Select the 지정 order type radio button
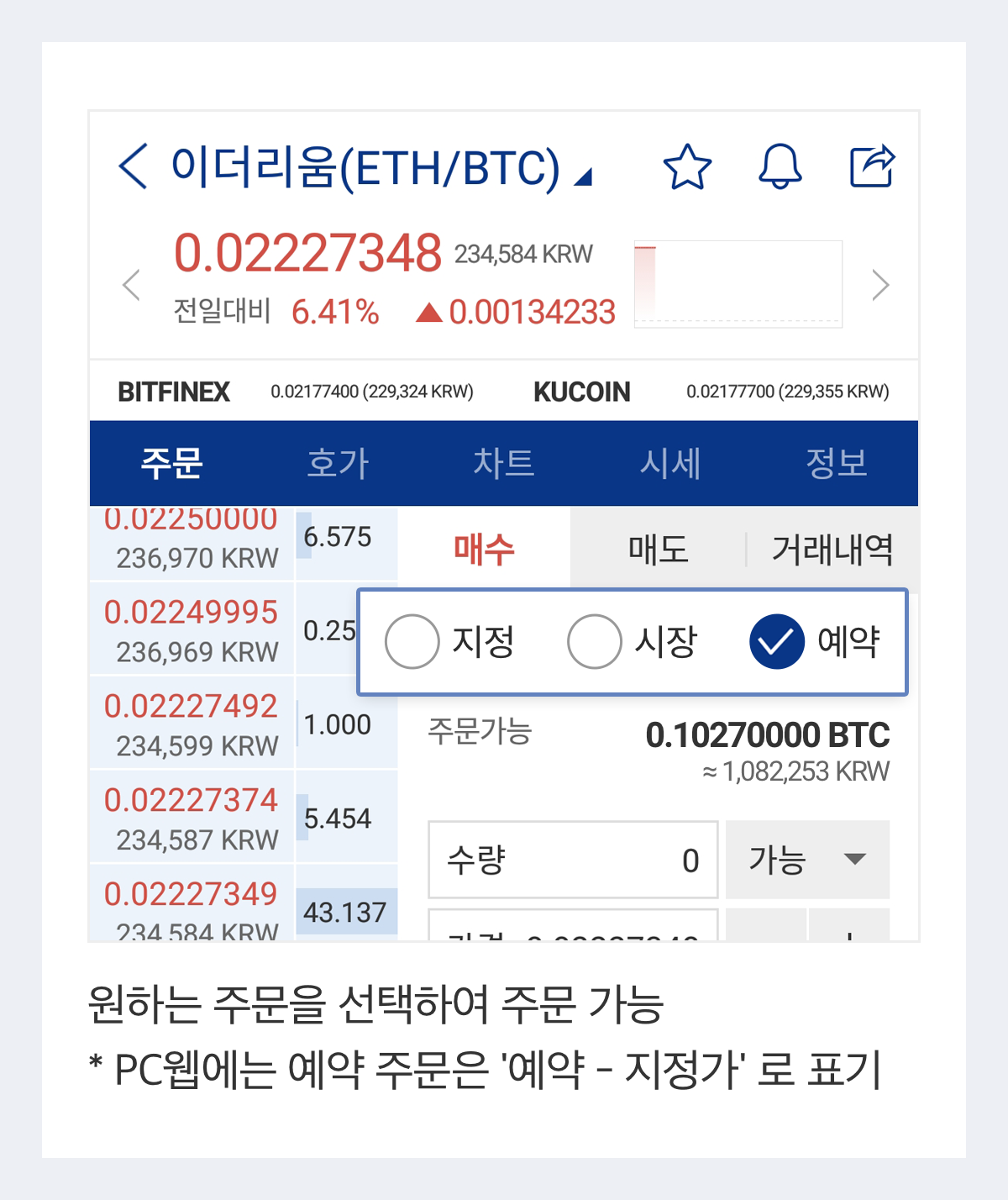 pyautogui.click(x=411, y=641)
